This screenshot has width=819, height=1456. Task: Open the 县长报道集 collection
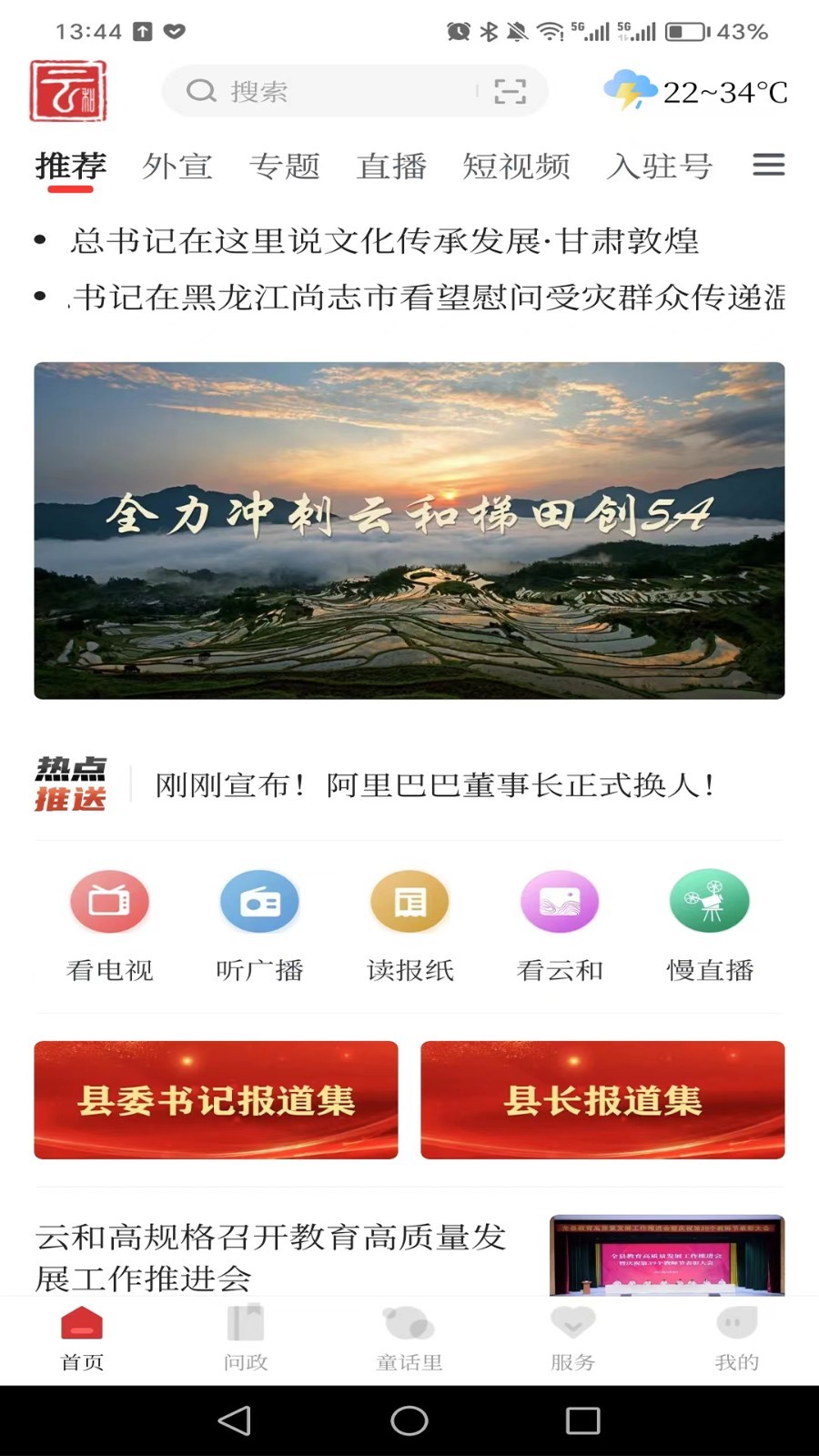(602, 1099)
